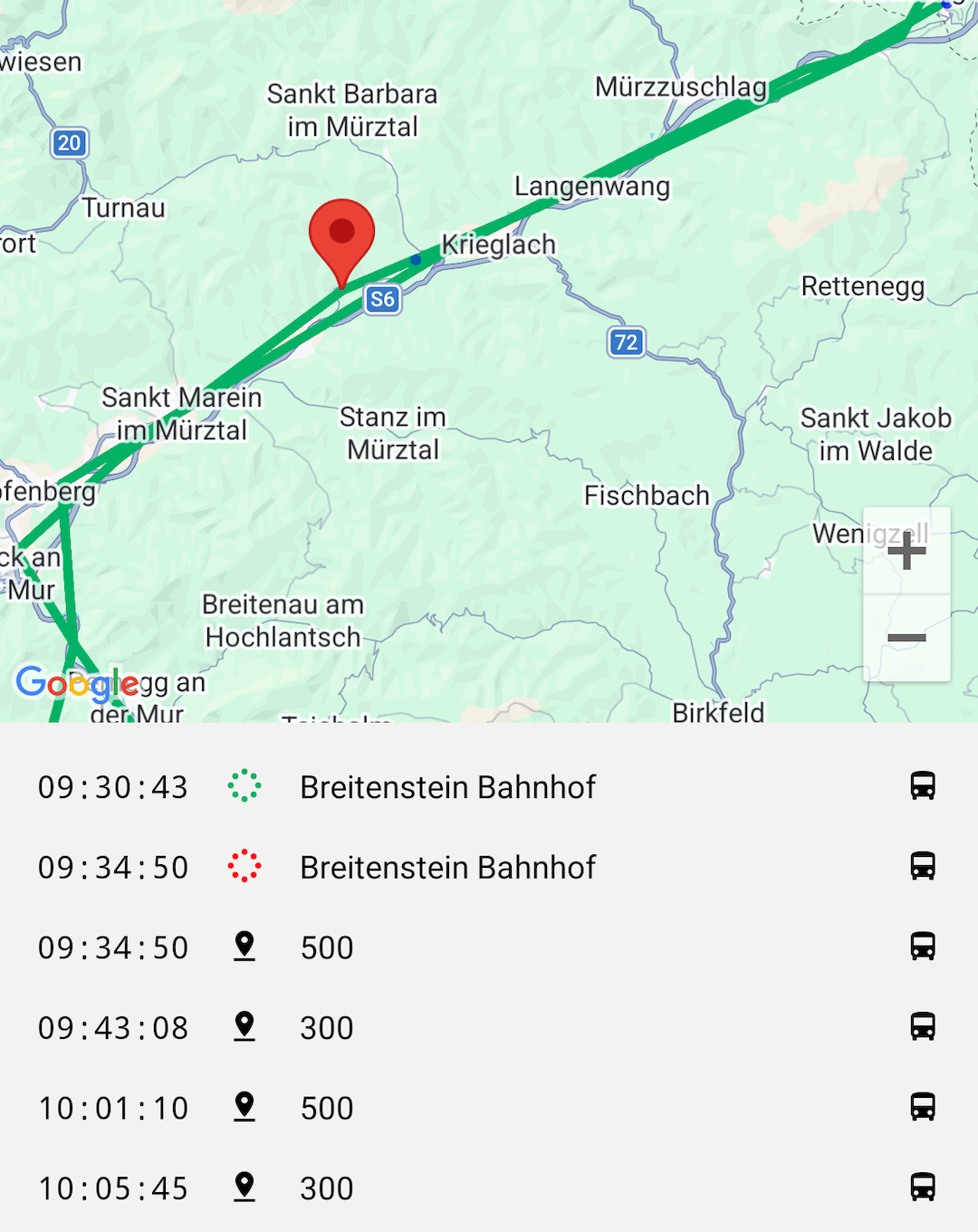Zoom in on the map
This screenshot has height=1232, width=978.
(x=906, y=551)
